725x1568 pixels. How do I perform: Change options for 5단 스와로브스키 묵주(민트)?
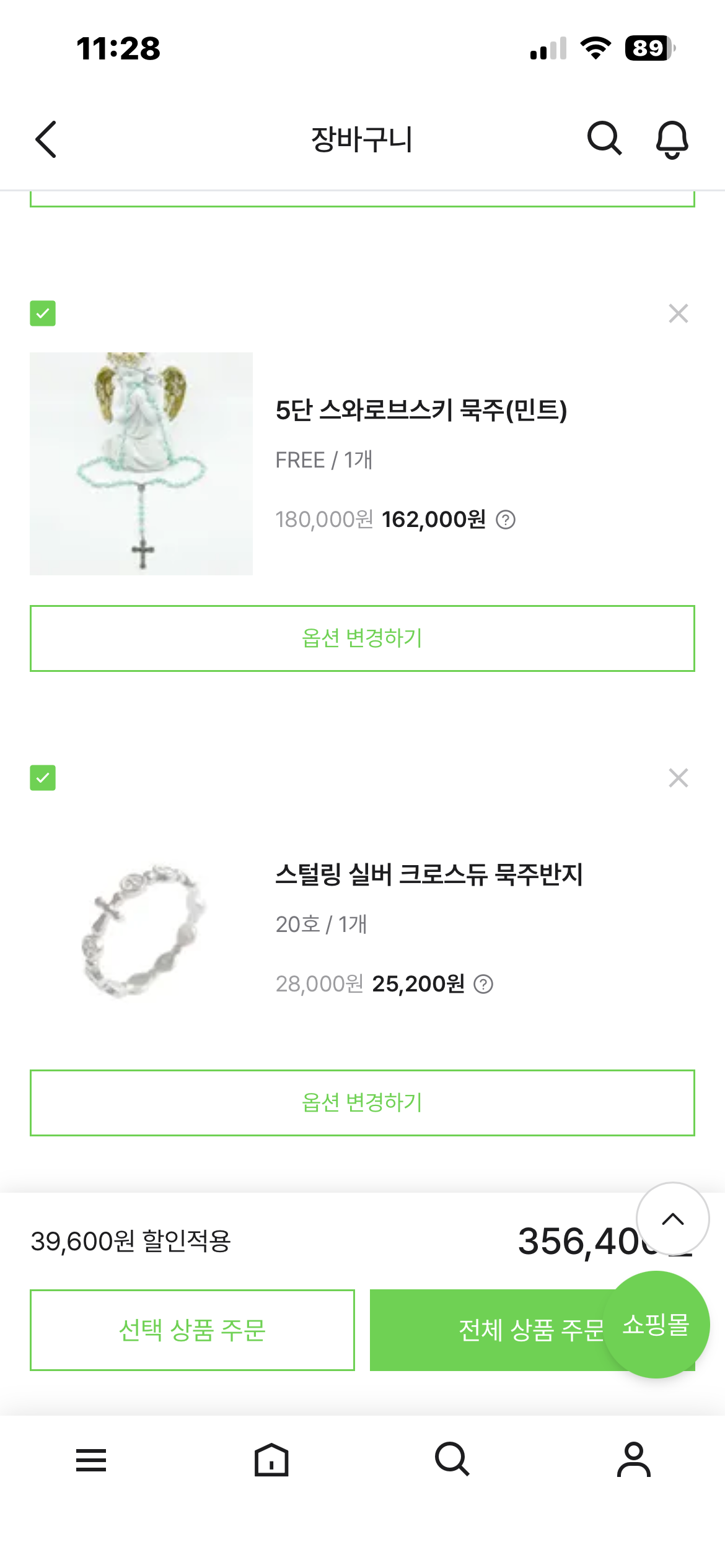click(x=362, y=638)
